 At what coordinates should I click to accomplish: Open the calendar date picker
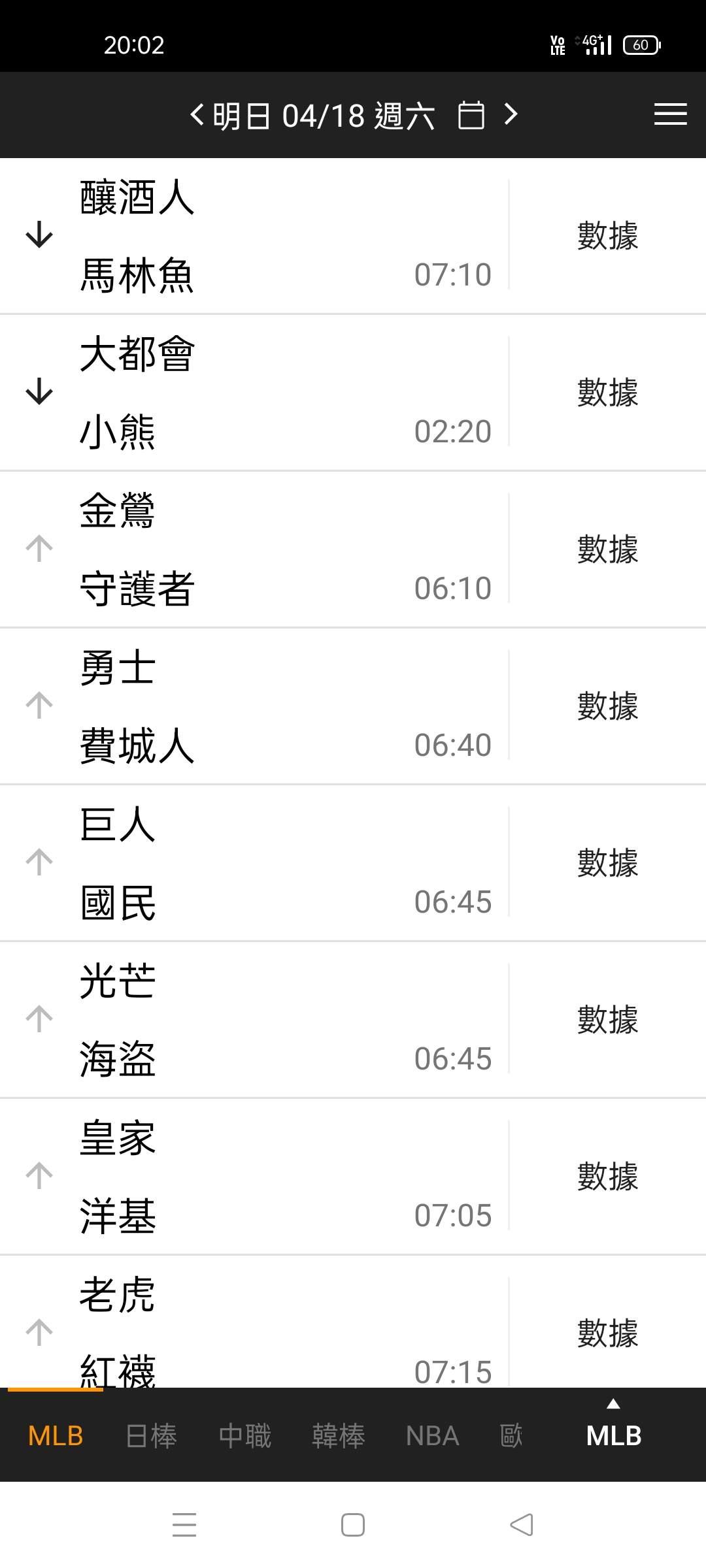(471, 116)
